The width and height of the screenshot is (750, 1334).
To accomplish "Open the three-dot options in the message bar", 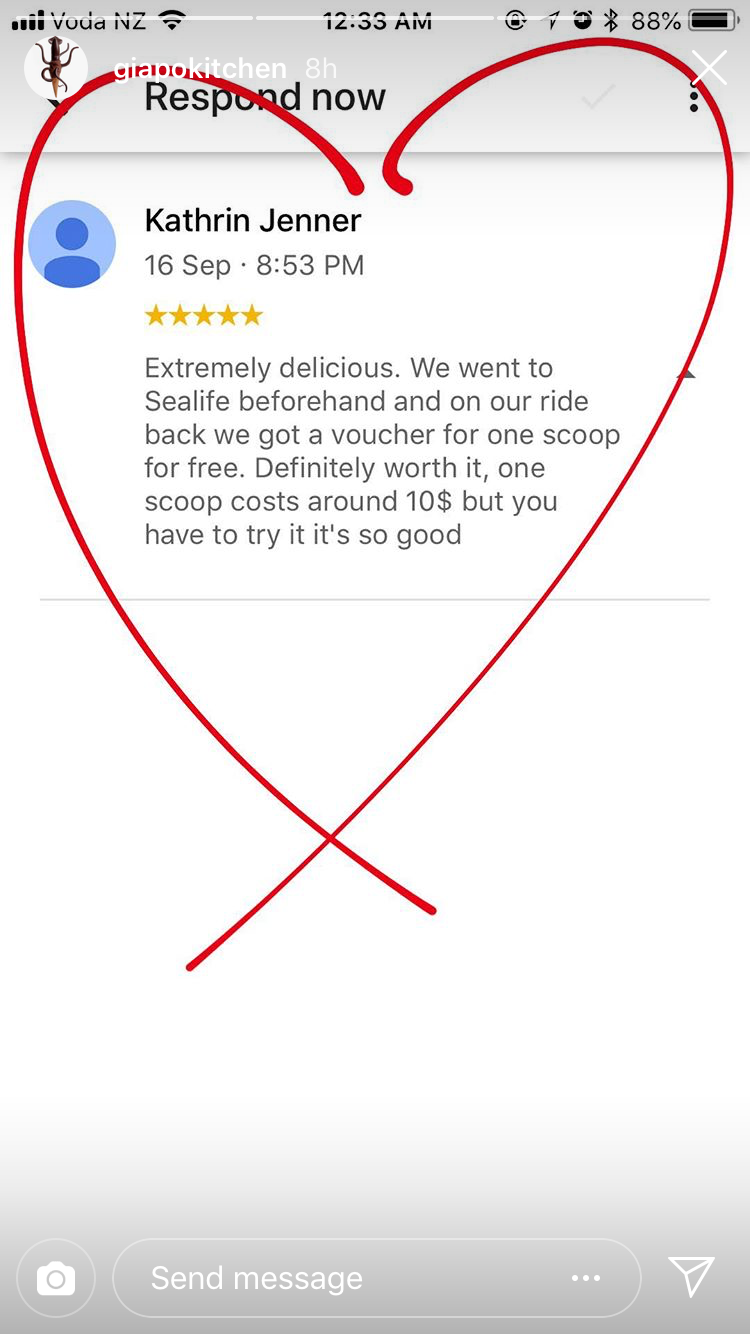I will click(586, 1278).
